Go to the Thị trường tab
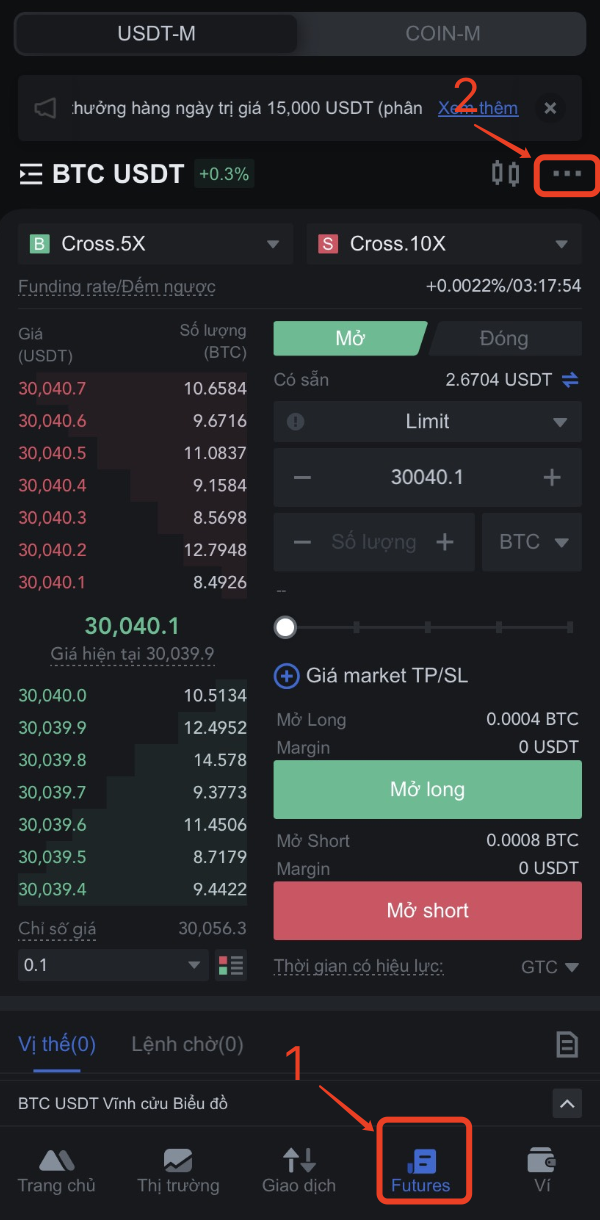This screenshot has width=600, height=1220. [178, 1172]
